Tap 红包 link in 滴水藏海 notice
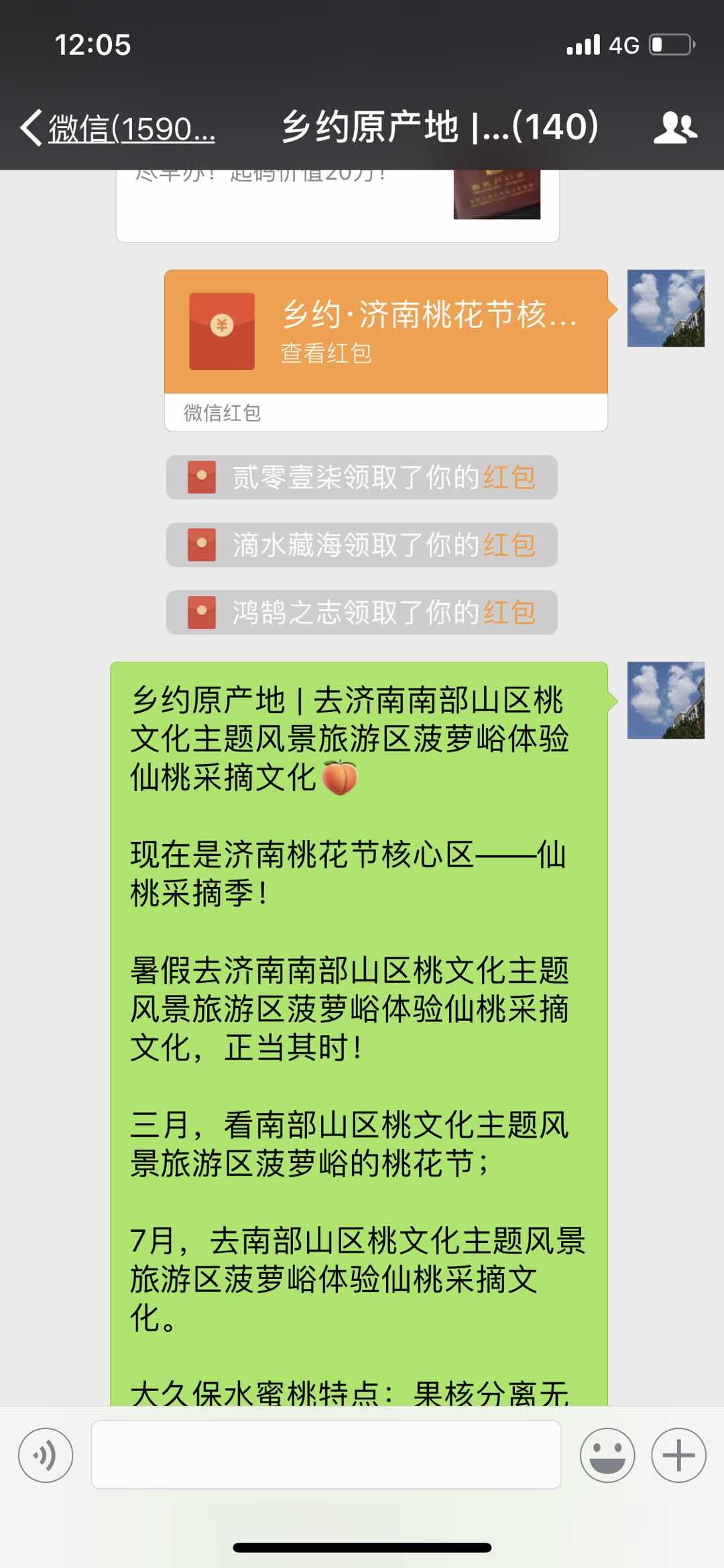 tap(509, 545)
